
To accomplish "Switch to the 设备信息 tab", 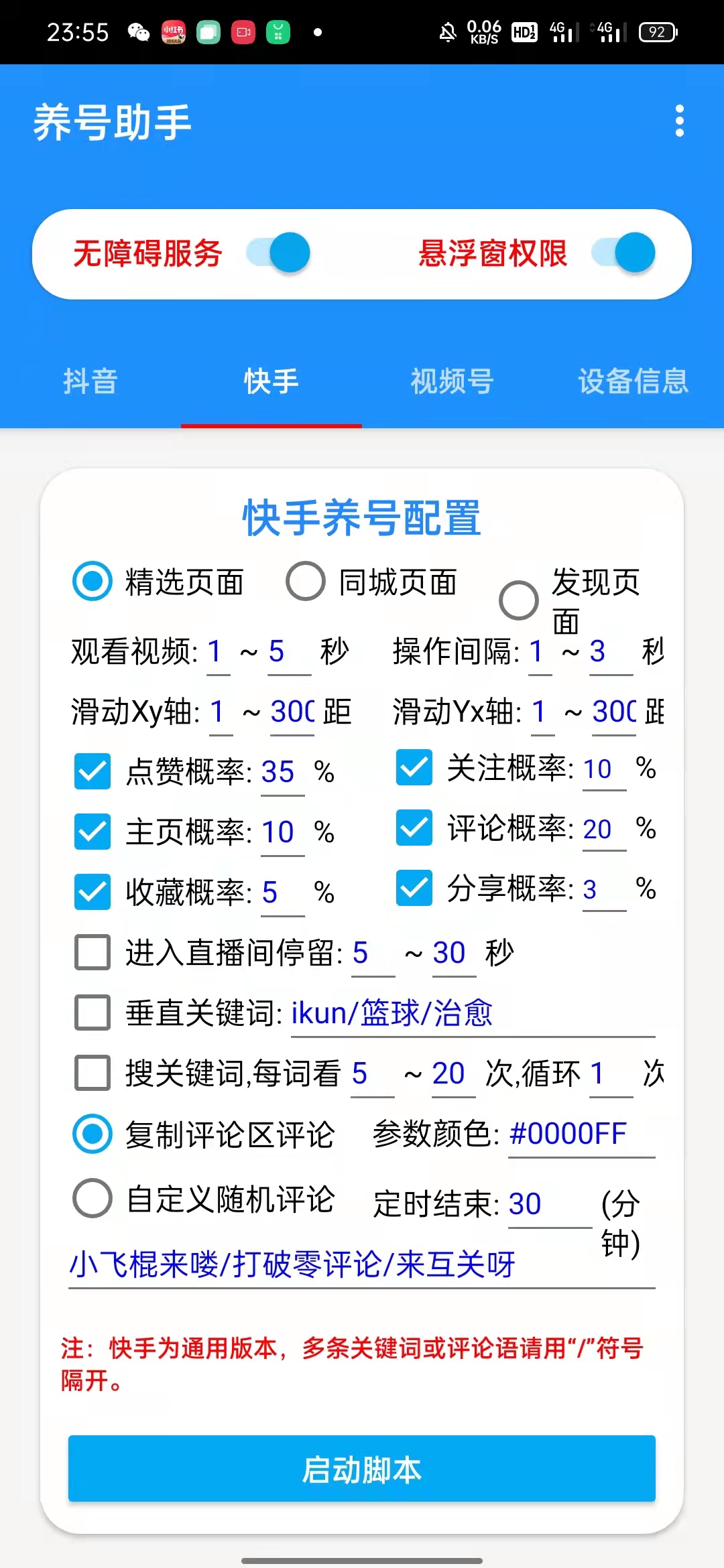I will [631, 381].
